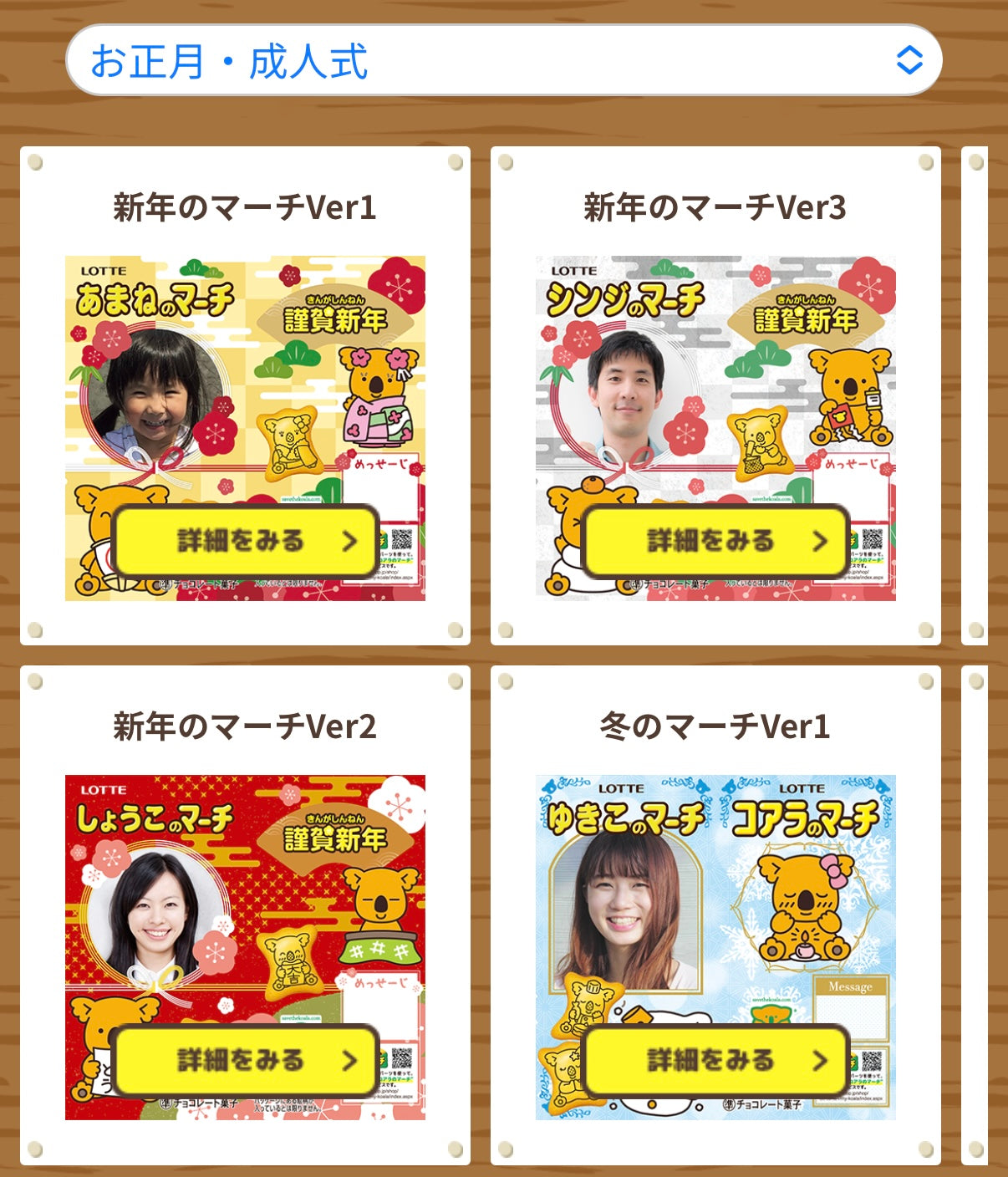The image size is (1008, 1177).
Task: Open the お正月・成人式 category dropdown
Action: [x=503, y=60]
